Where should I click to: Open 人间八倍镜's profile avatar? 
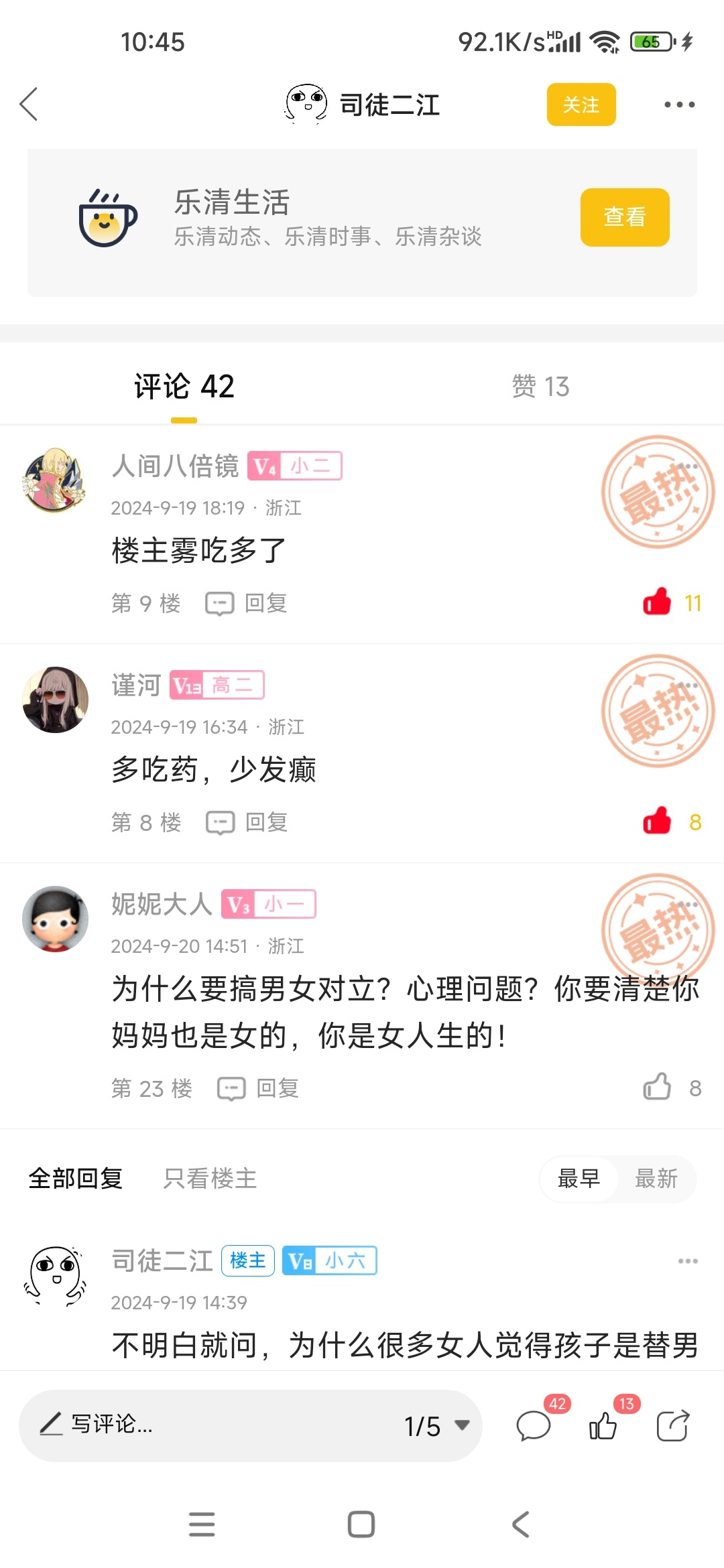pyautogui.click(x=55, y=480)
